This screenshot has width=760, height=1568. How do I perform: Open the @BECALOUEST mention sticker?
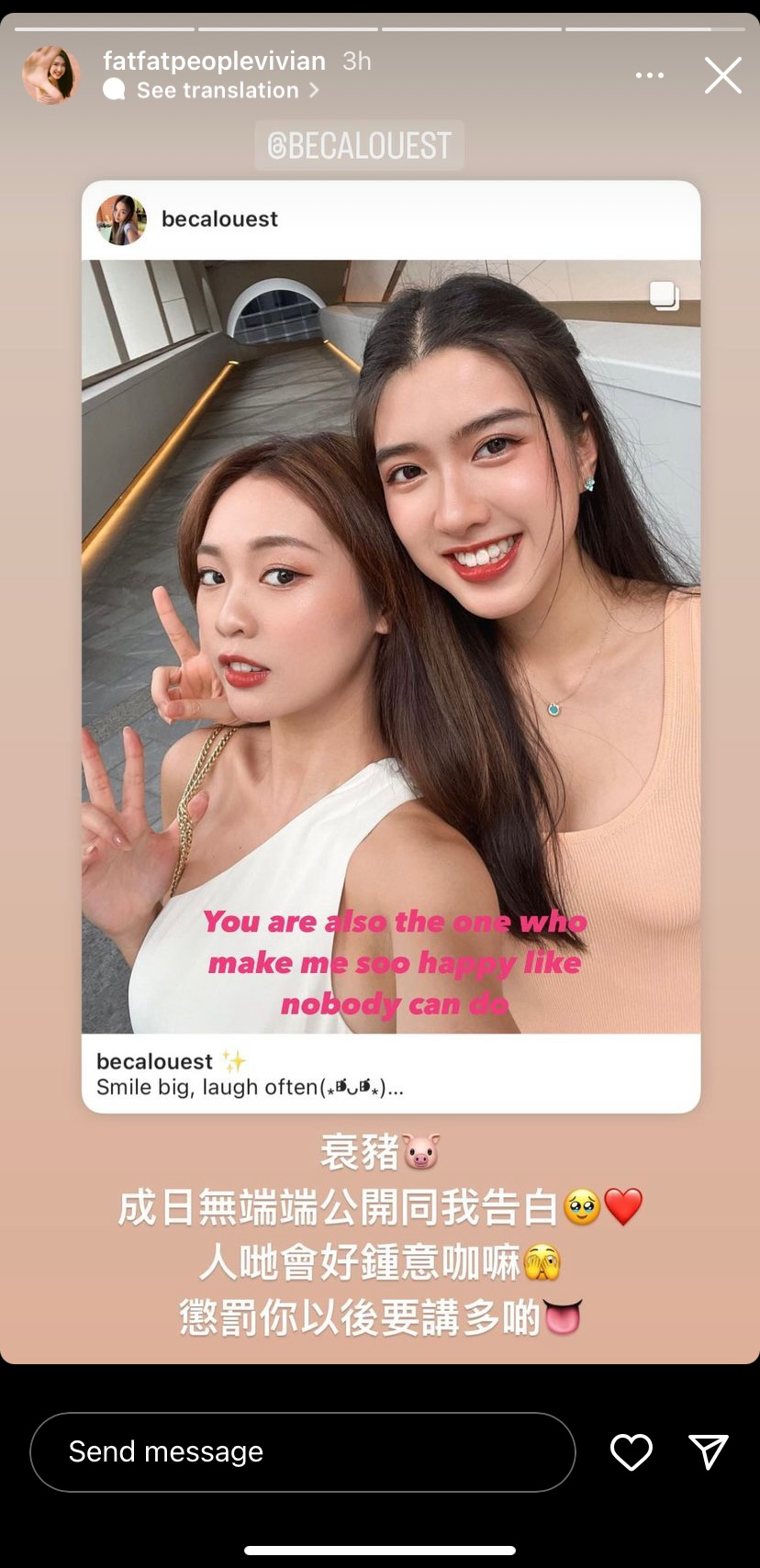359,145
